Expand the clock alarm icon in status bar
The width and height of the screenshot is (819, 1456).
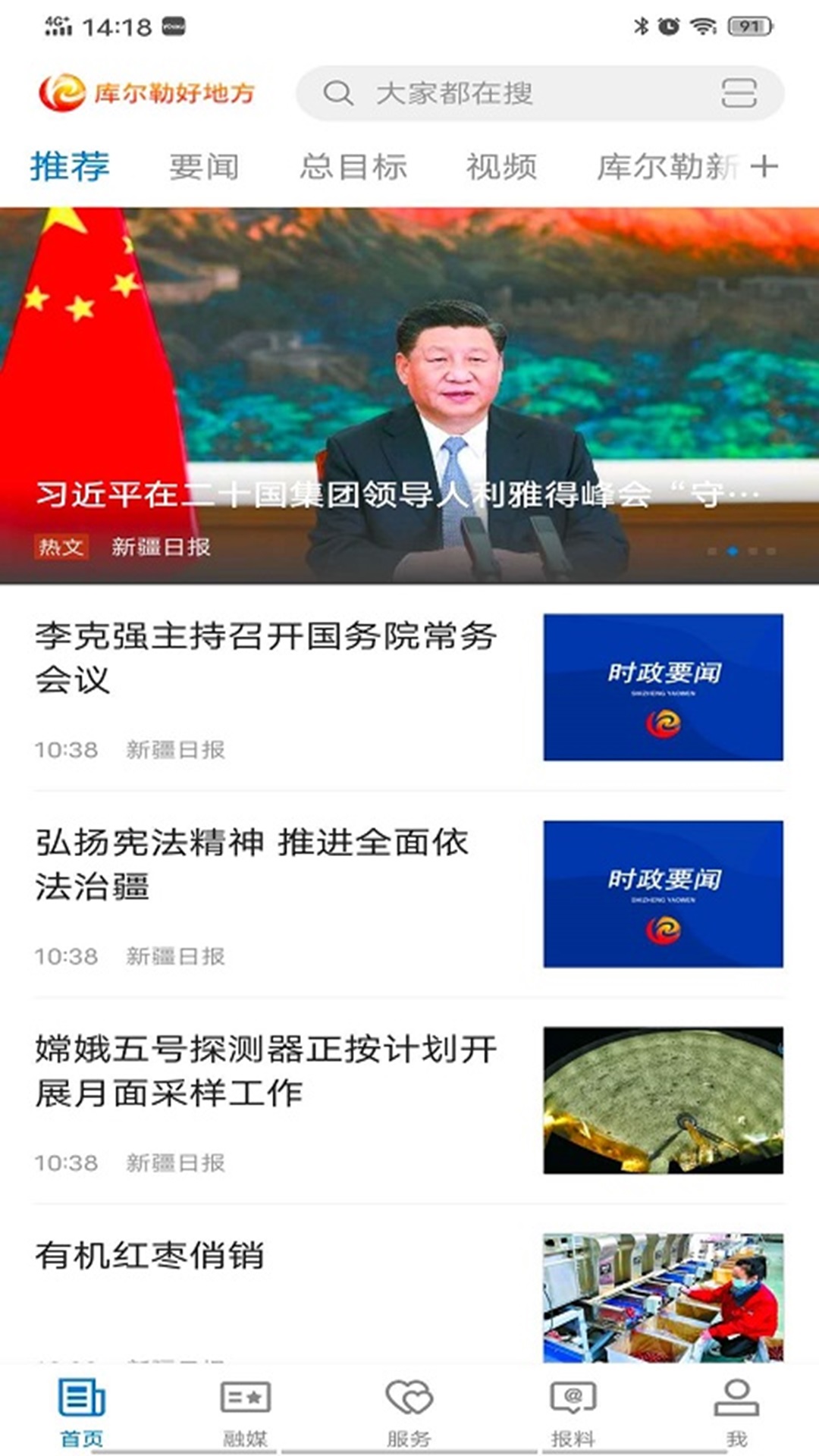667,24
